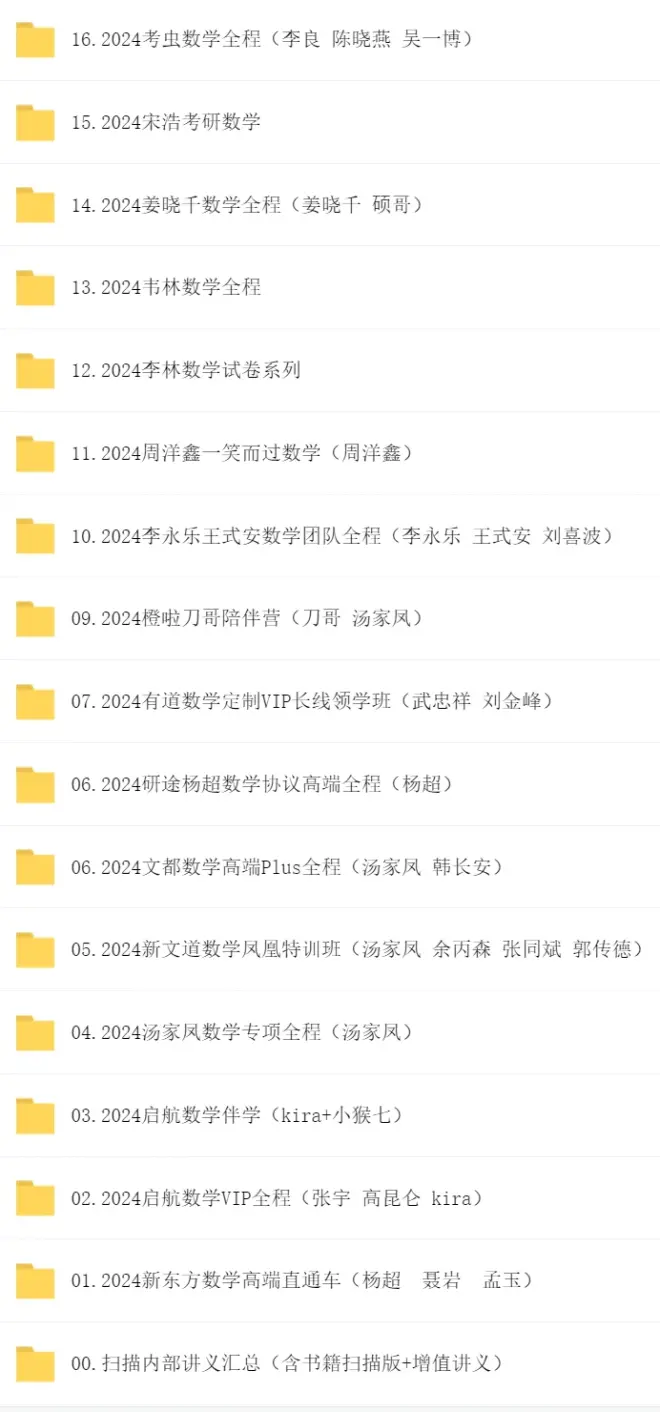
Task: Open 13. 2024韦林数学全程 folder
Action: pyautogui.click(x=166, y=288)
